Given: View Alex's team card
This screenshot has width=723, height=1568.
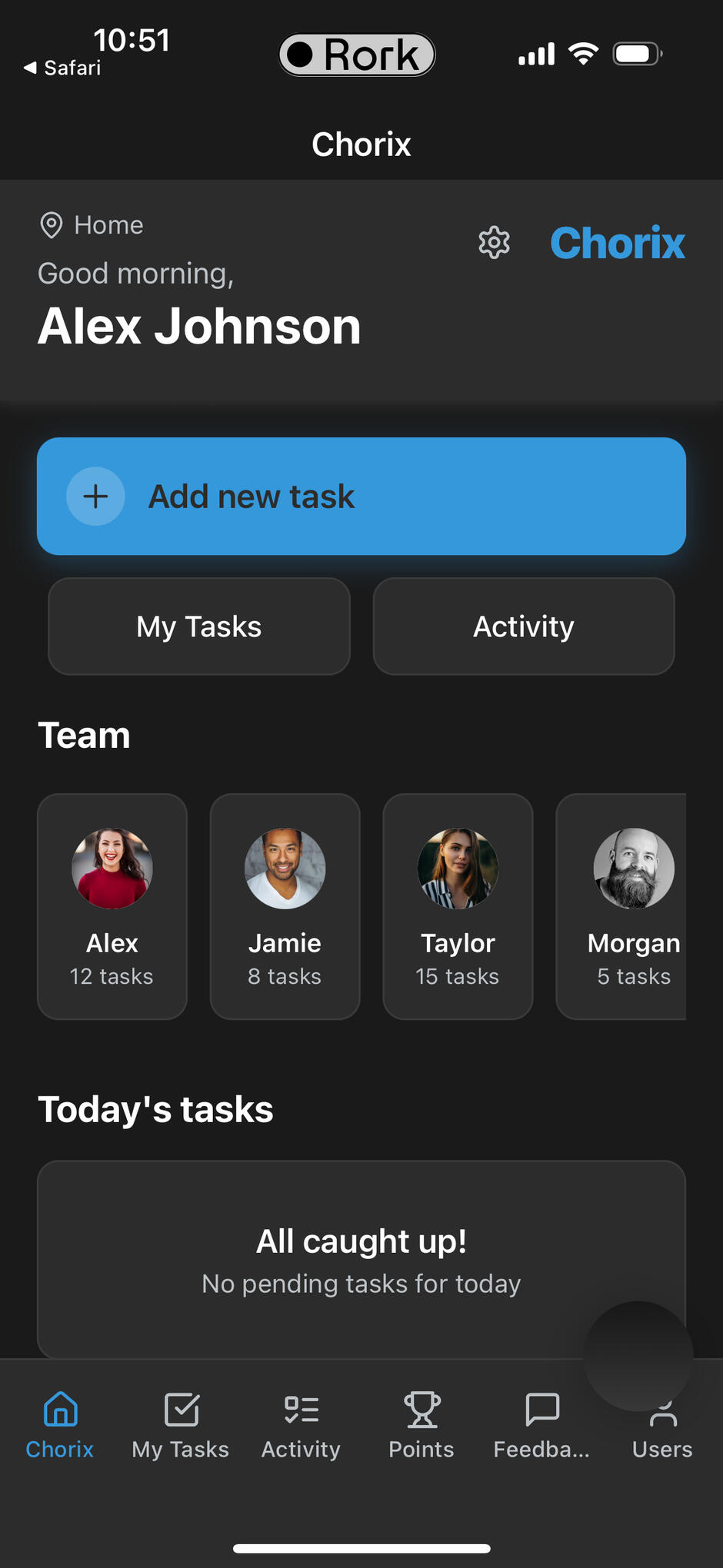Looking at the screenshot, I should [112, 906].
